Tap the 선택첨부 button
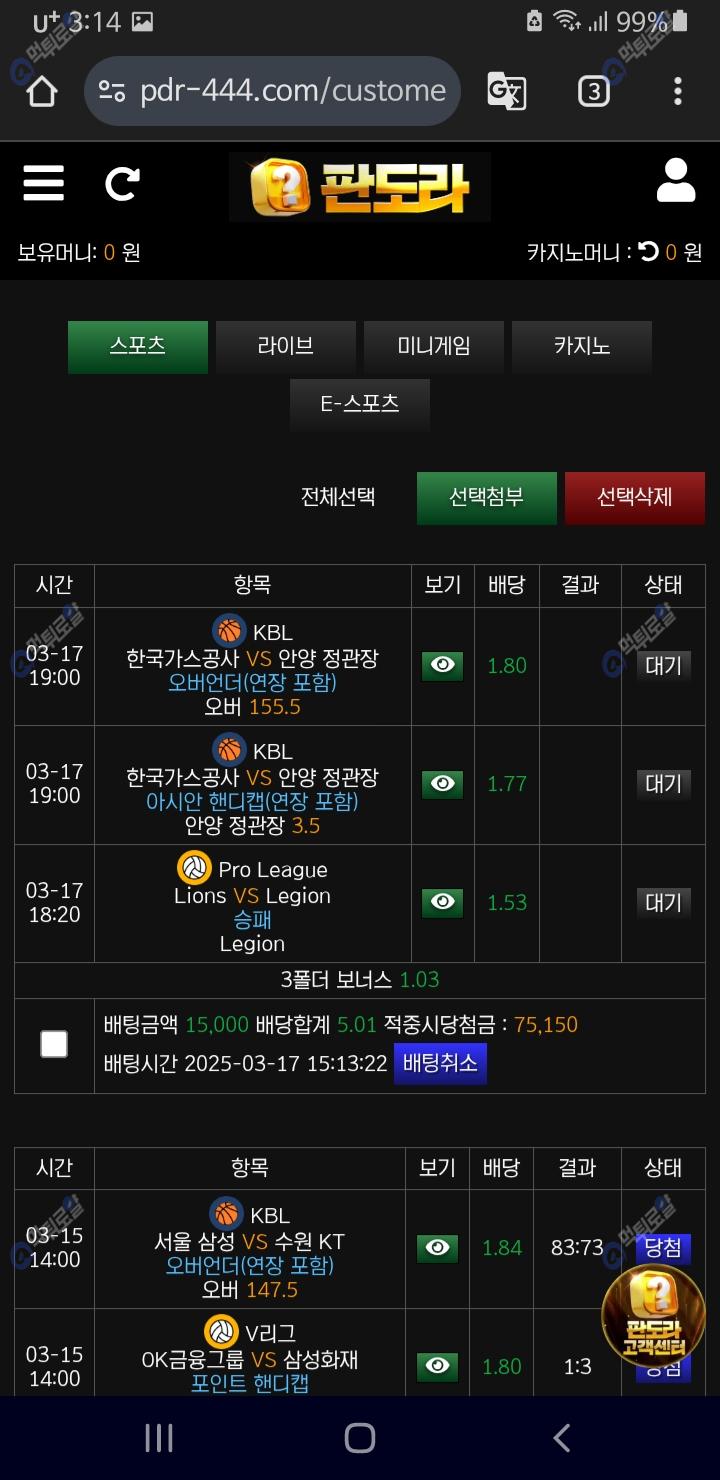 click(486, 497)
